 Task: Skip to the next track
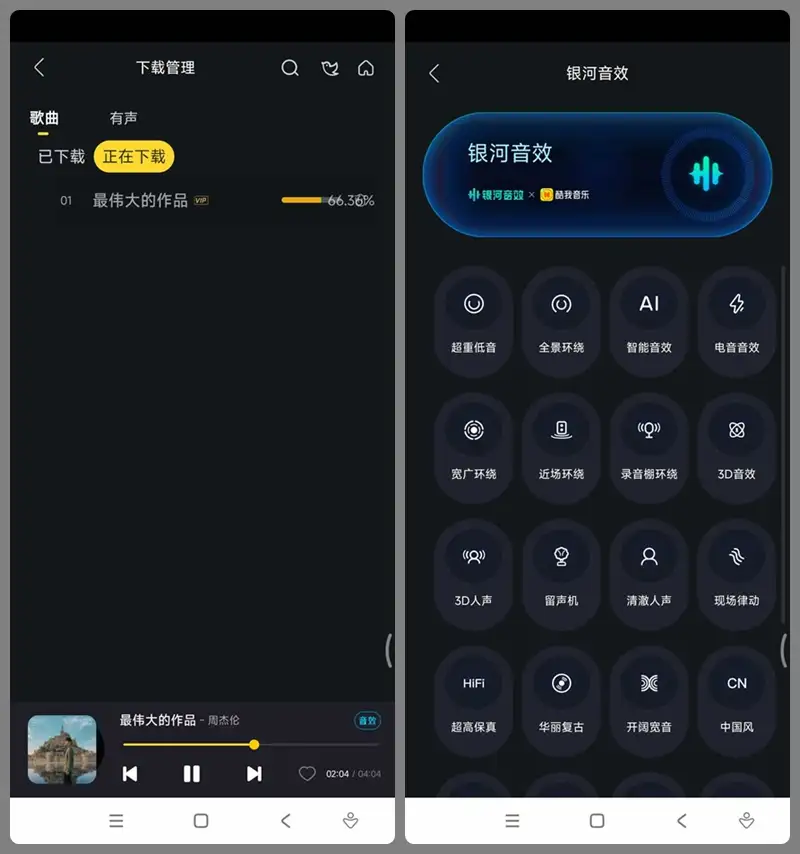click(254, 773)
